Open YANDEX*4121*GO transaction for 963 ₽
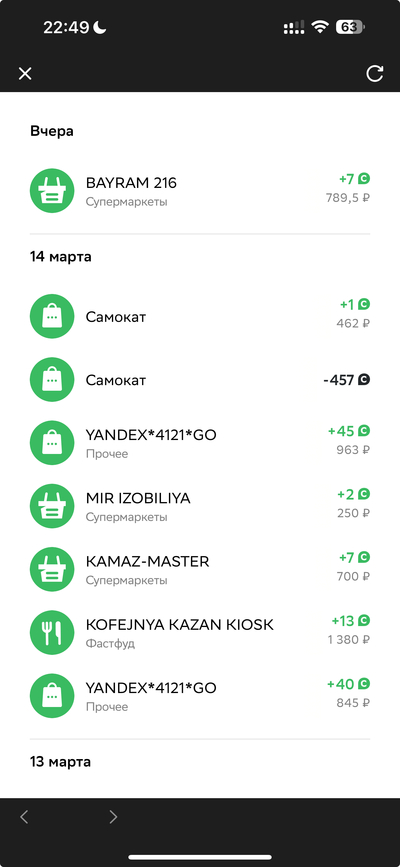Screen dimensions: 400x867 click(200, 443)
